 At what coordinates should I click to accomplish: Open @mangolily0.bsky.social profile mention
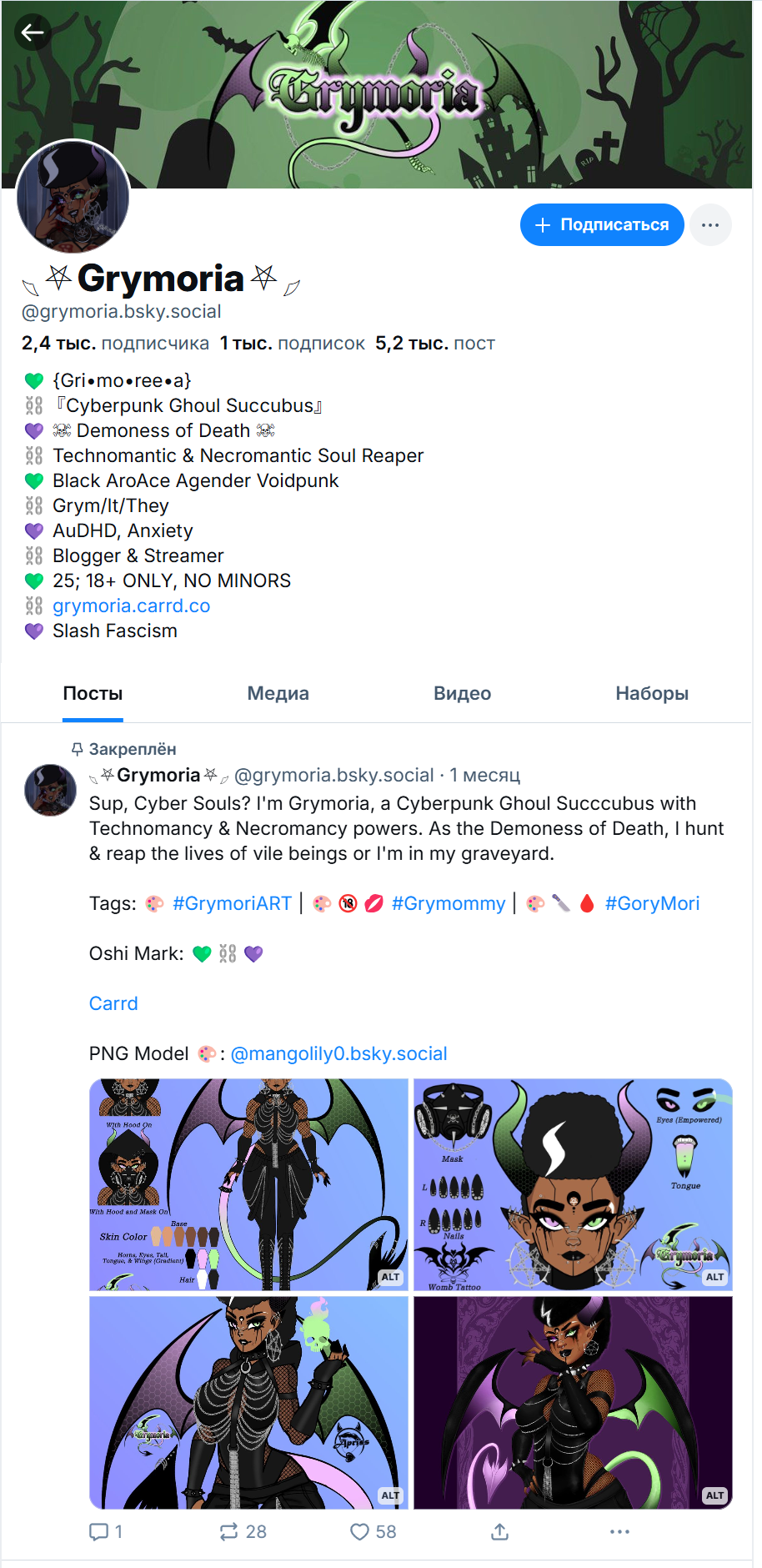pos(338,1053)
